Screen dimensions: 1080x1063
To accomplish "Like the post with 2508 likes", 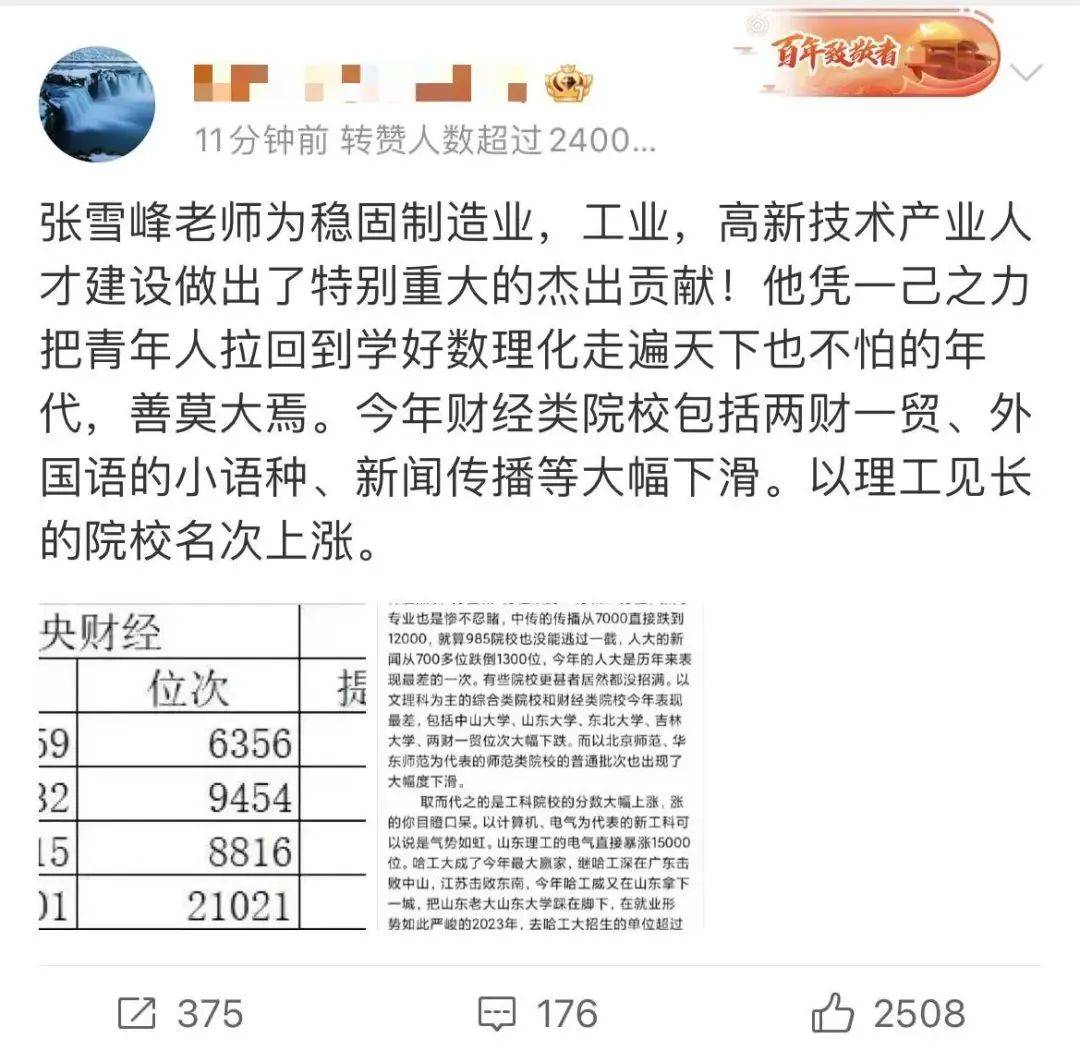I will pos(888,1013).
